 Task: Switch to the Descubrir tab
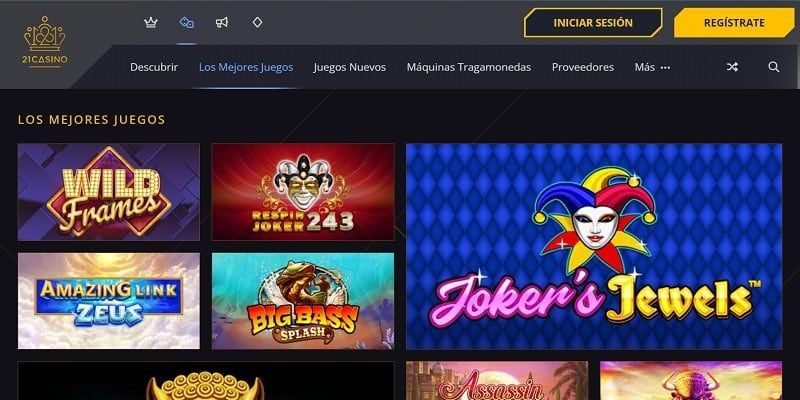coord(154,67)
